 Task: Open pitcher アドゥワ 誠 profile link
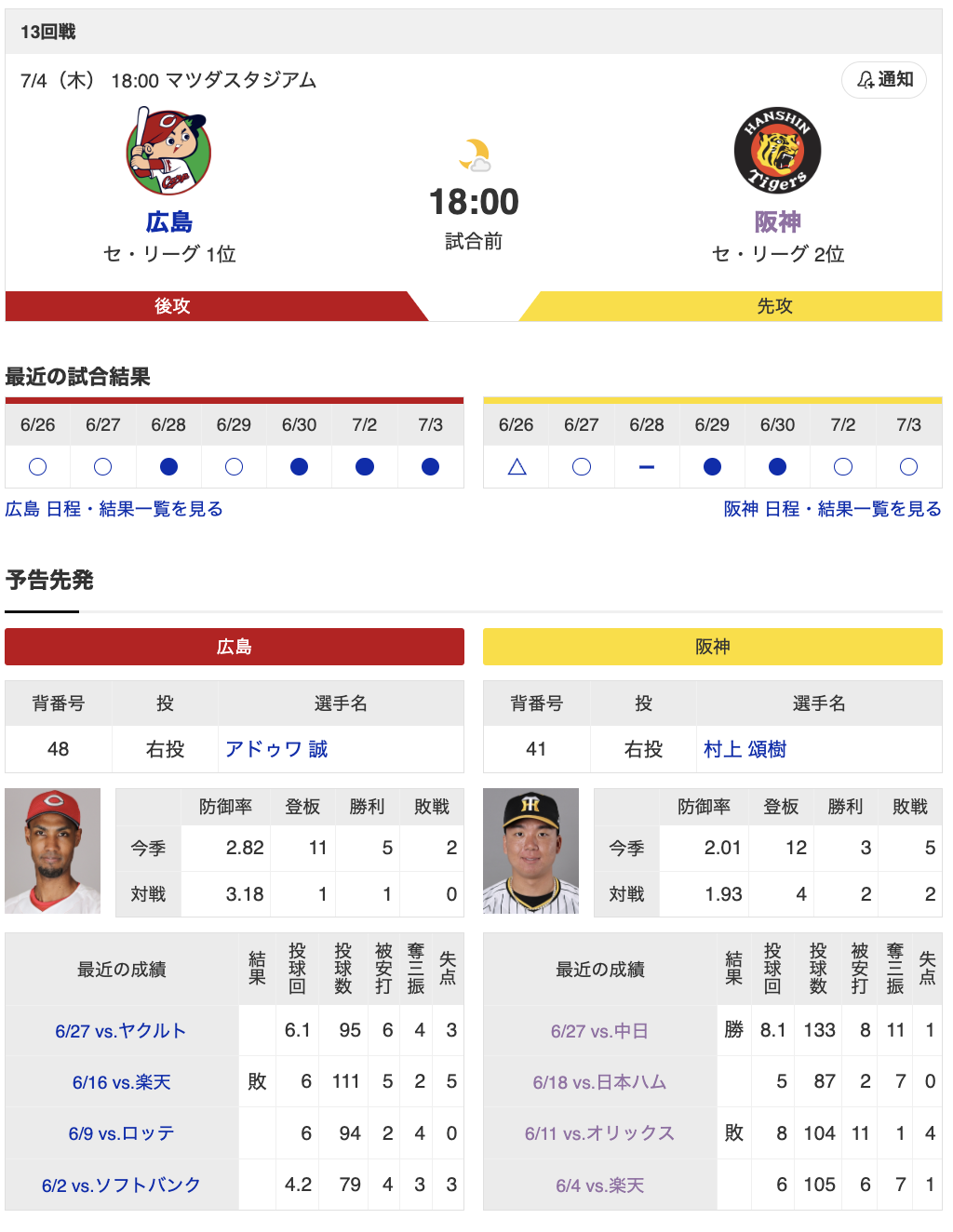point(276,749)
